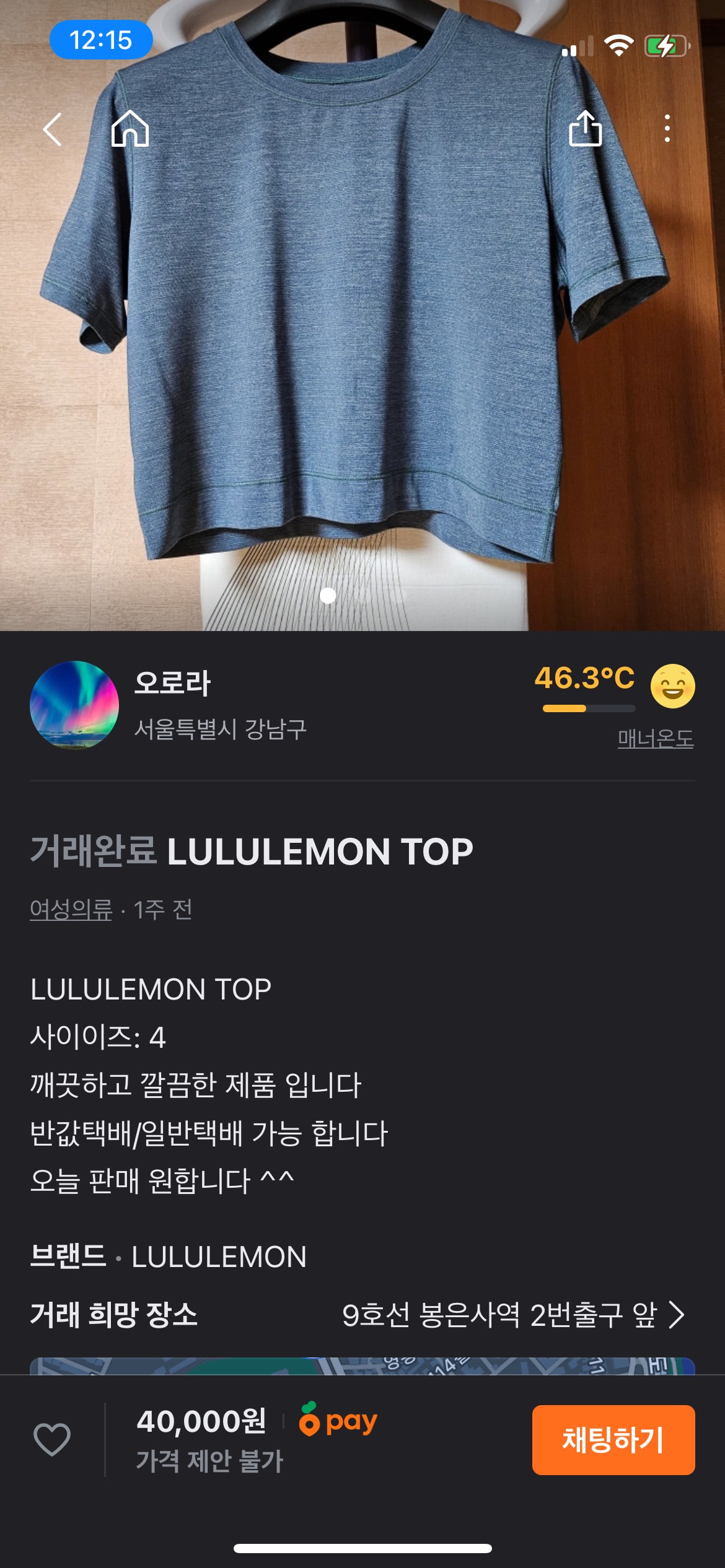Share this Lululemon top listing

click(x=585, y=129)
